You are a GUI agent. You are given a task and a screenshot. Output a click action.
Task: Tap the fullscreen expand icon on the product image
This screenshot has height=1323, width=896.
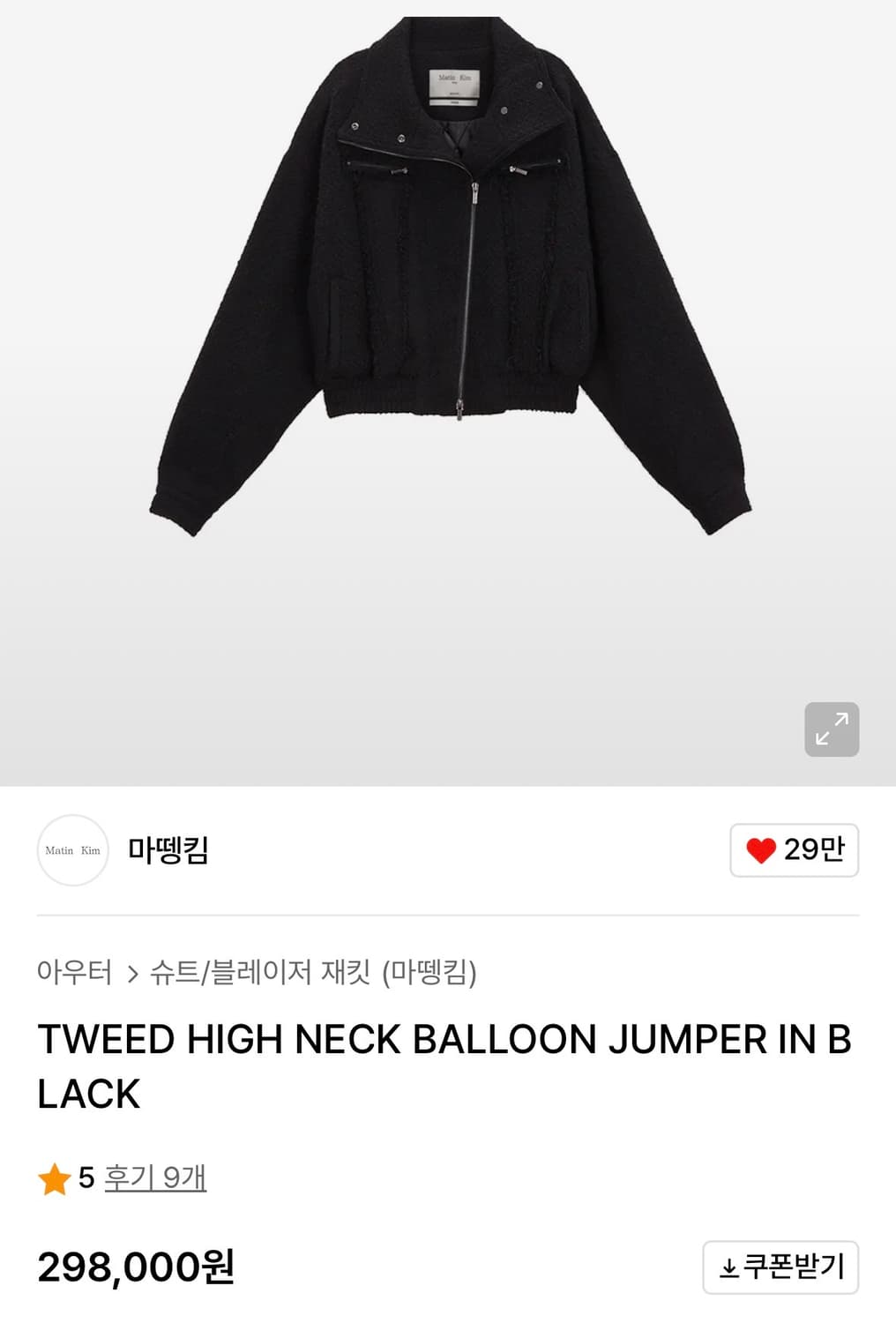[x=830, y=729]
